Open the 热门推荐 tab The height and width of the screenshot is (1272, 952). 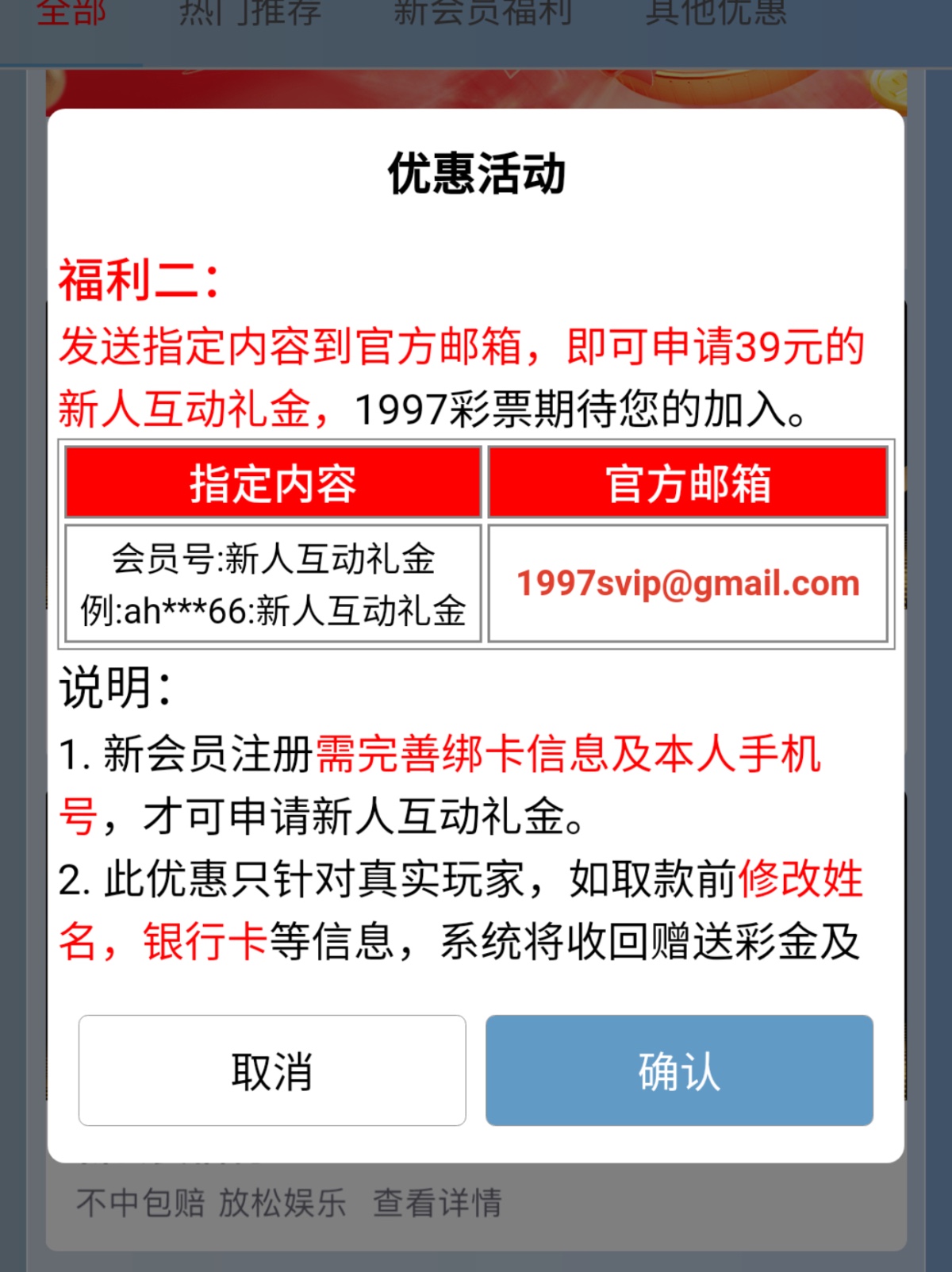point(250,14)
